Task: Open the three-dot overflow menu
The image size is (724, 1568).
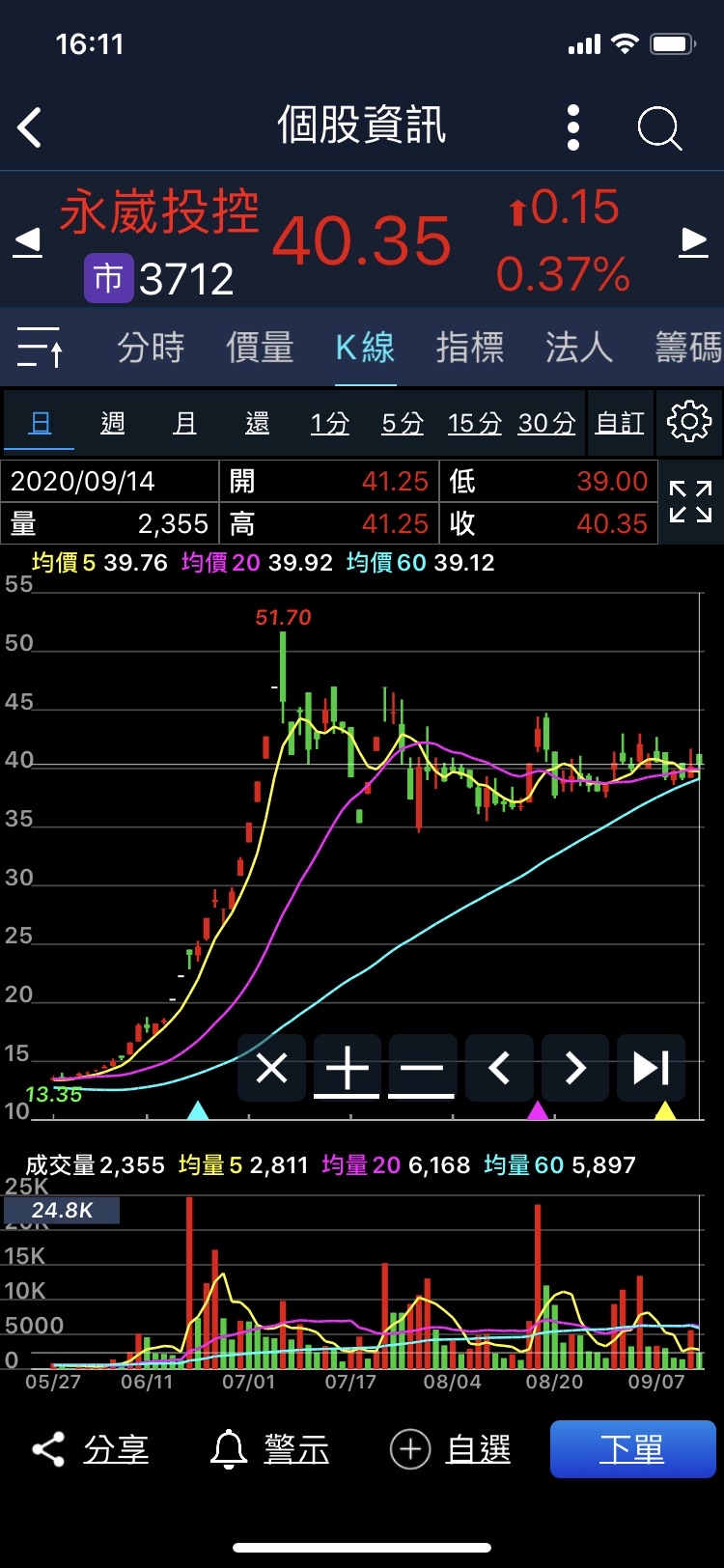Action: tap(573, 127)
